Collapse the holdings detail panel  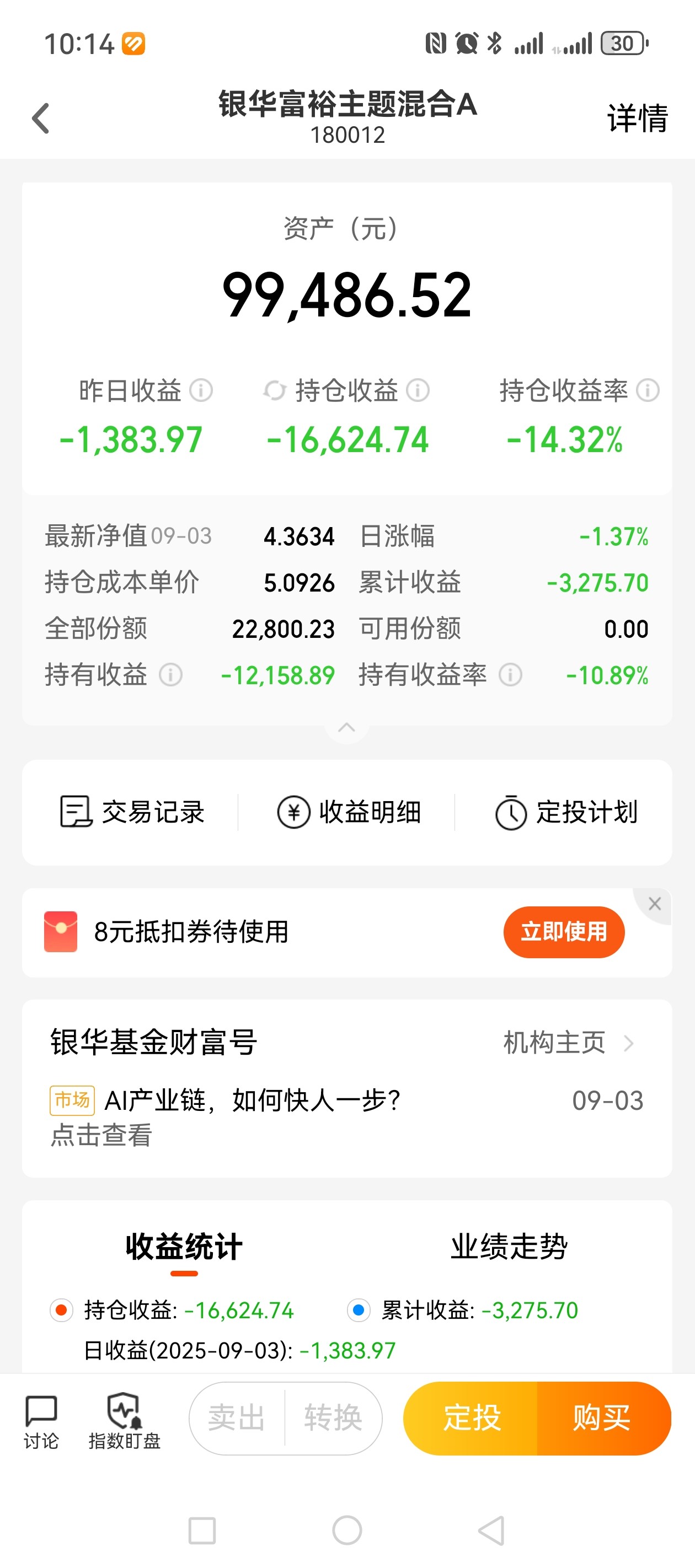point(346,727)
